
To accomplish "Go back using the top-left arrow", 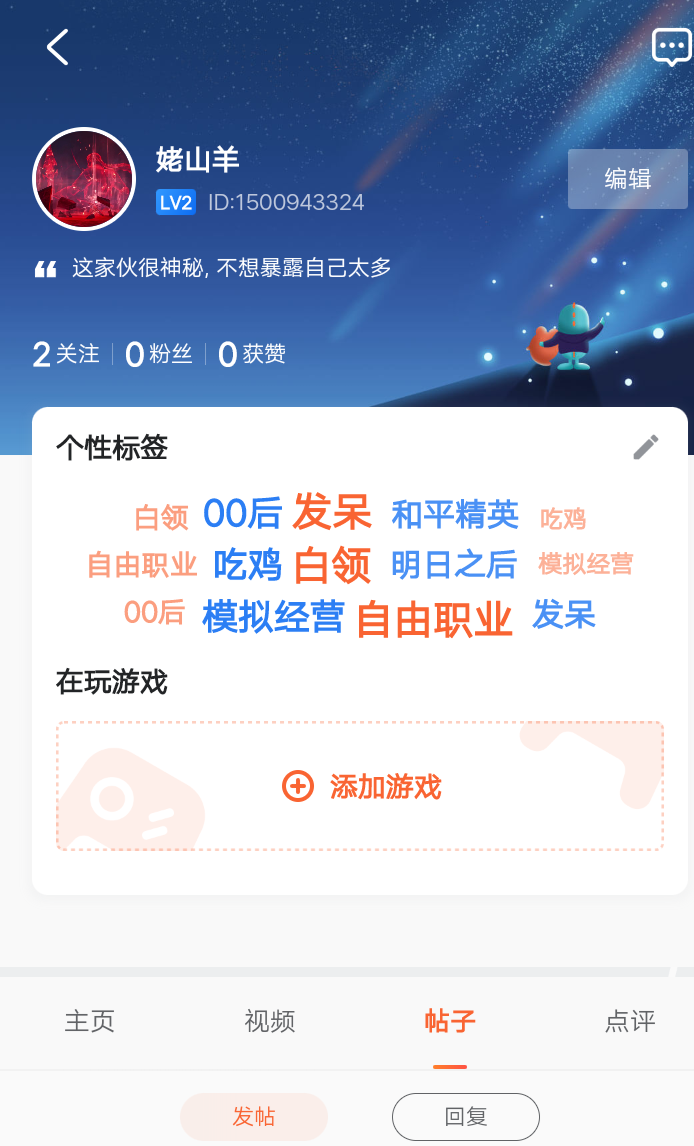I will tap(58, 47).
